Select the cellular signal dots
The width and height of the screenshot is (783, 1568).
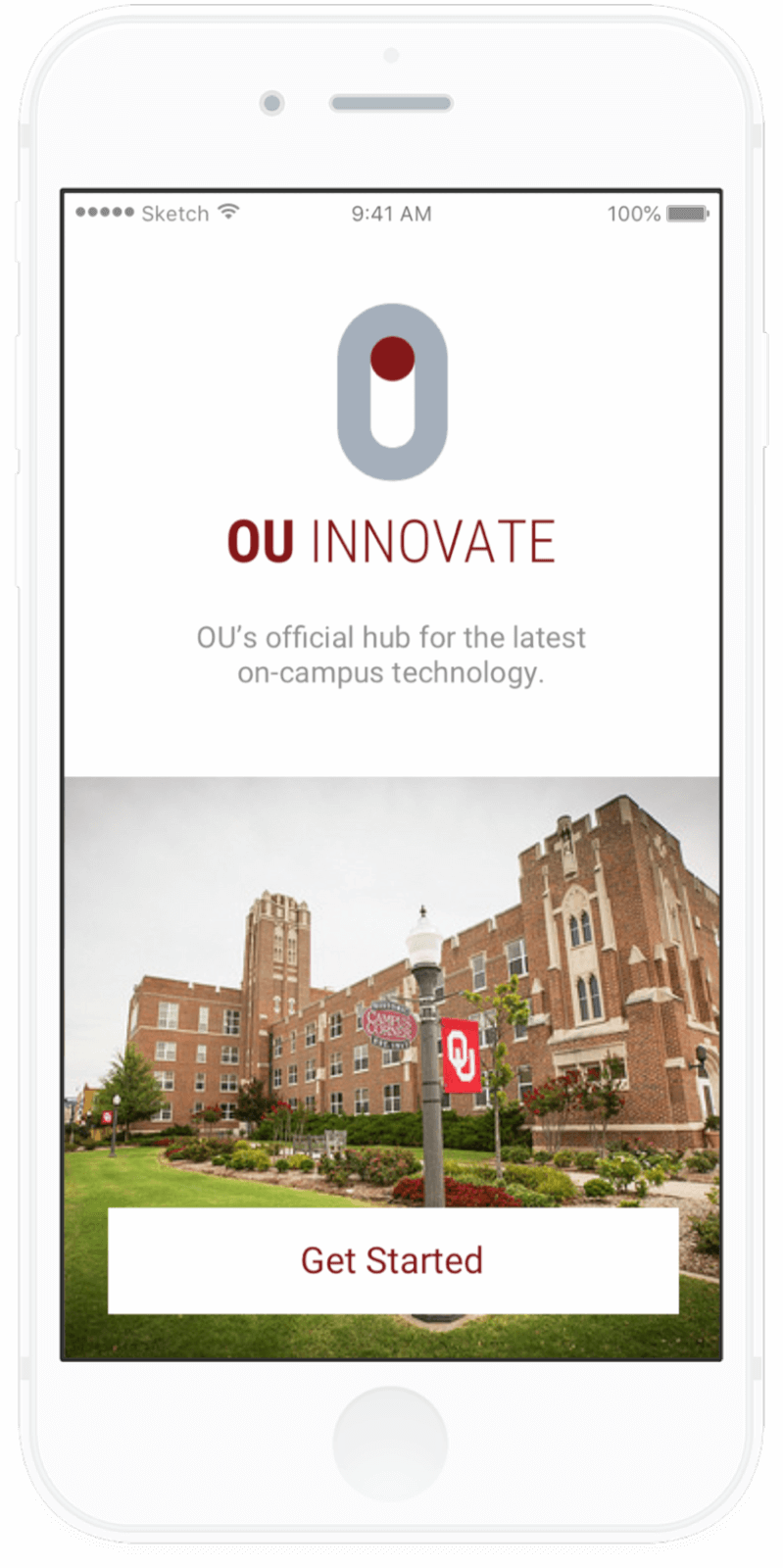(104, 212)
